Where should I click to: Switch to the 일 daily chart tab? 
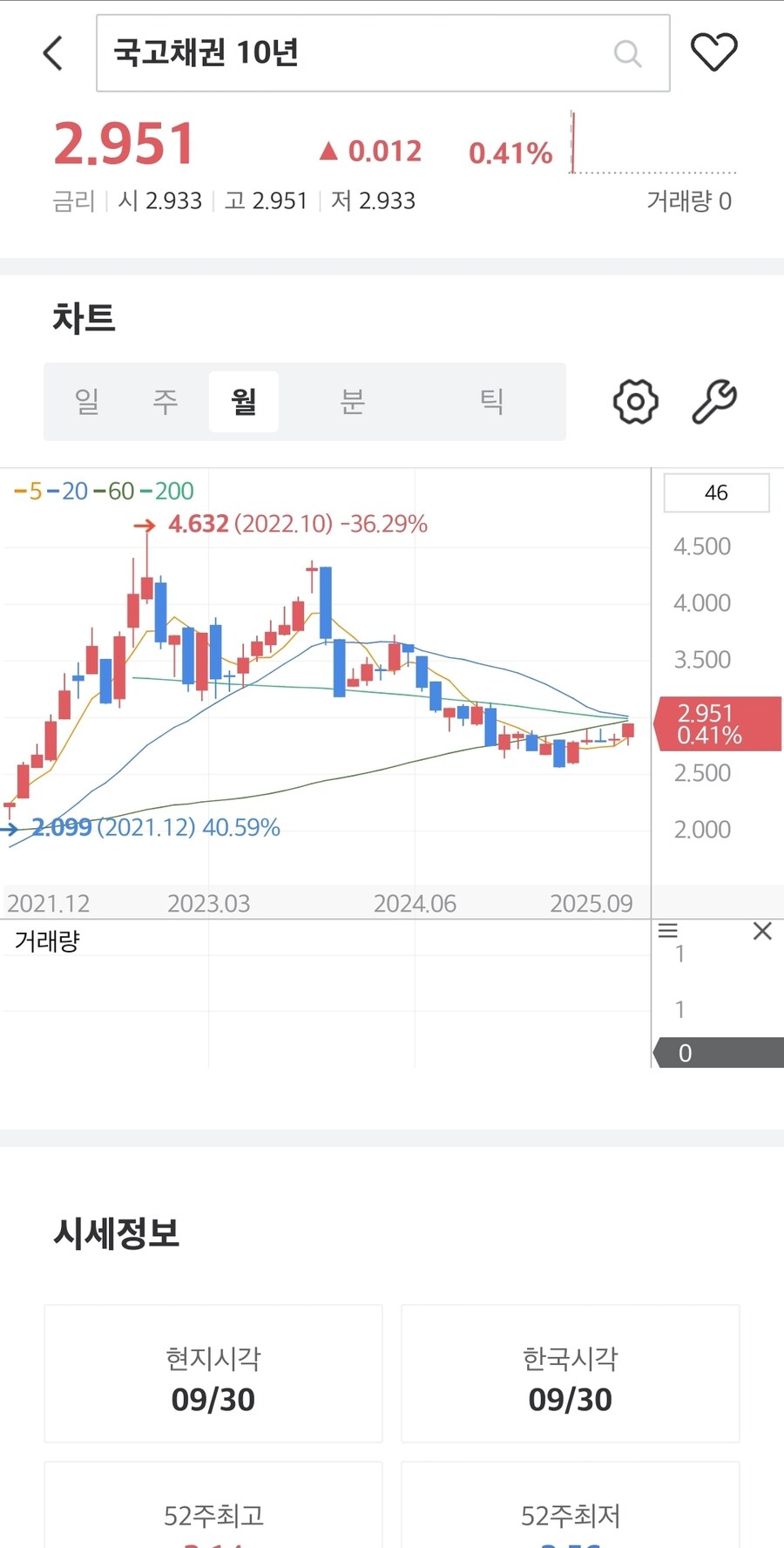[86, 402]
